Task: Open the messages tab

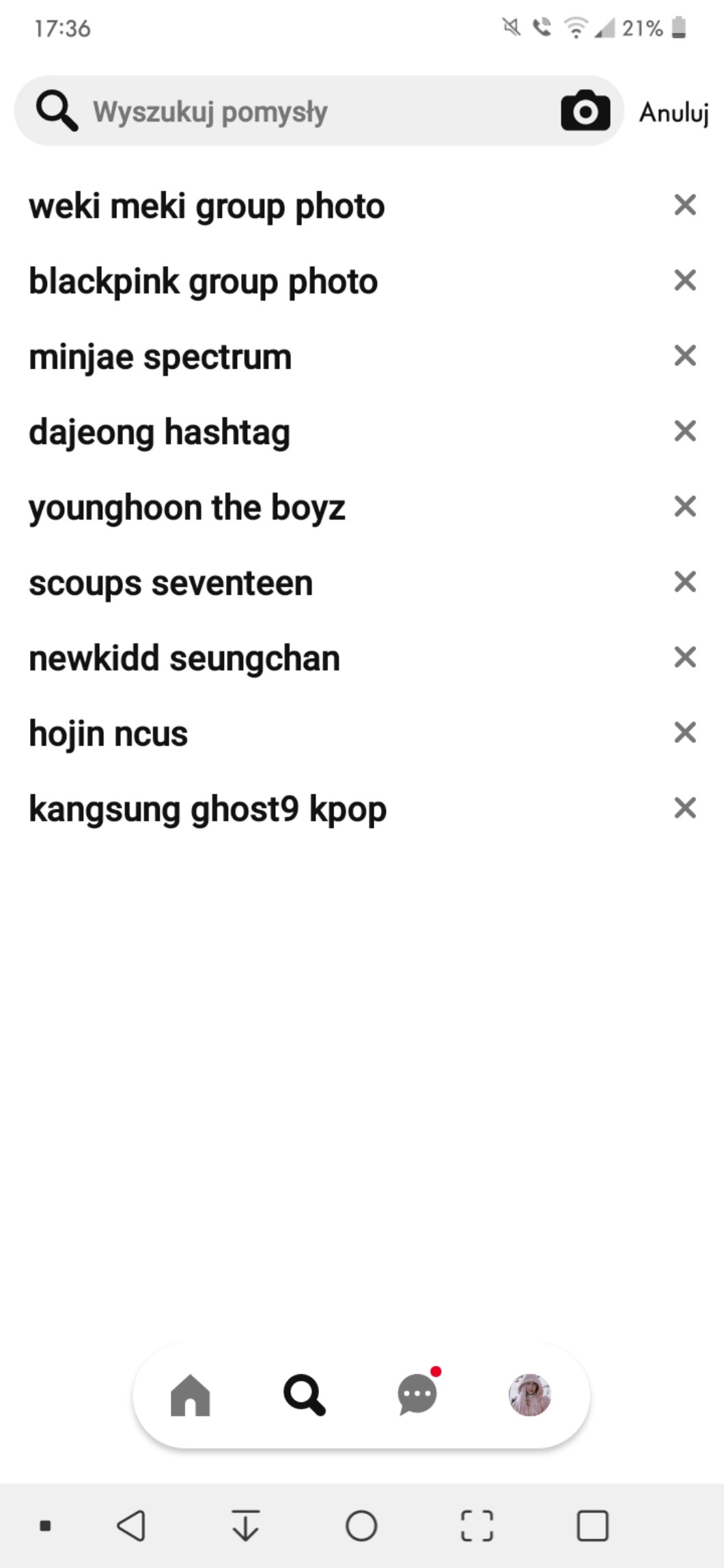Action: coord(418,1393)
